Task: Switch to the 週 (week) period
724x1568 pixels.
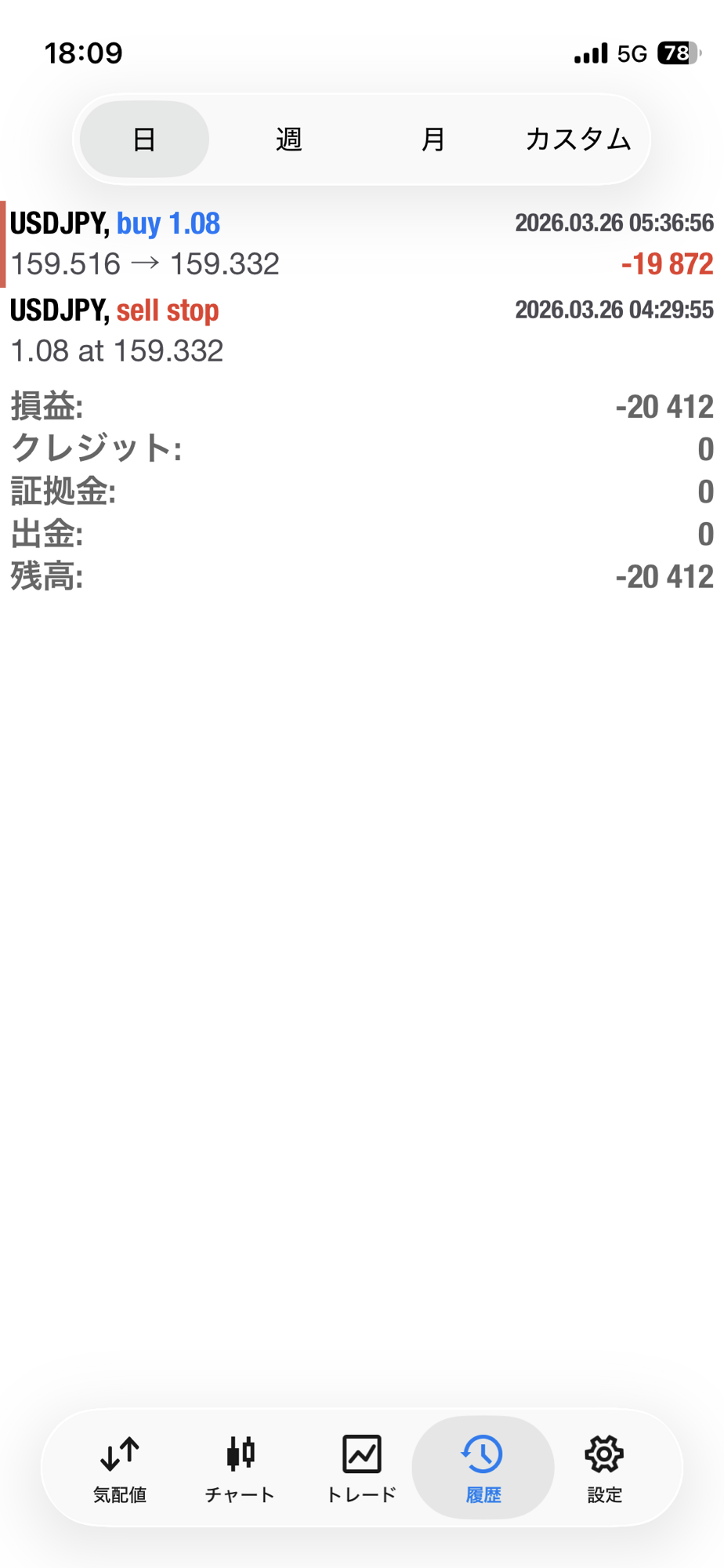Action: [289, 140]
